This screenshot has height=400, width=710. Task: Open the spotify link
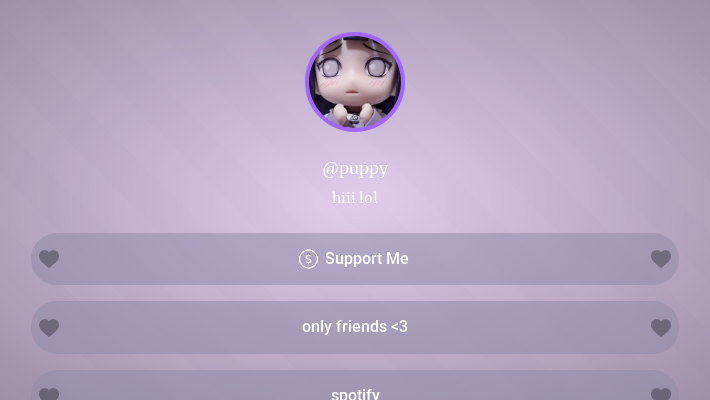coord(355,392)
